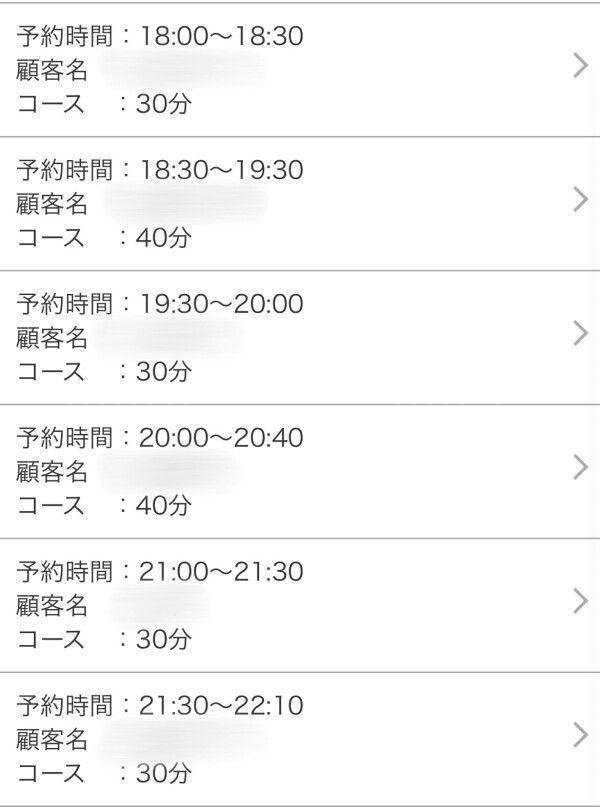
Task: Open the 20:00〜20:40 reservation
Action: tap(300, 471)
